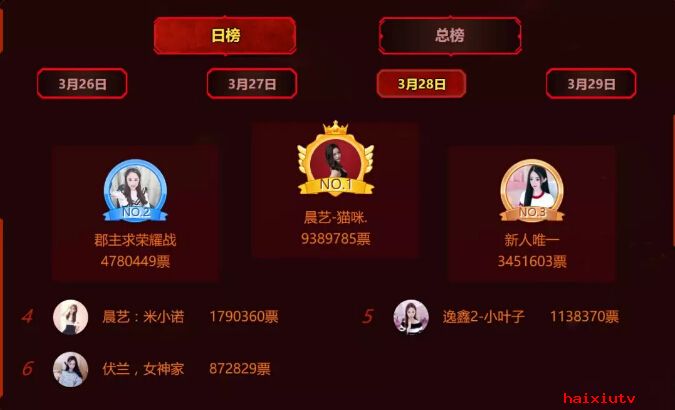Open the NO.2 card for 郡主求荣耀战
The height and width of the screenshot is (410, 675).
135,213
